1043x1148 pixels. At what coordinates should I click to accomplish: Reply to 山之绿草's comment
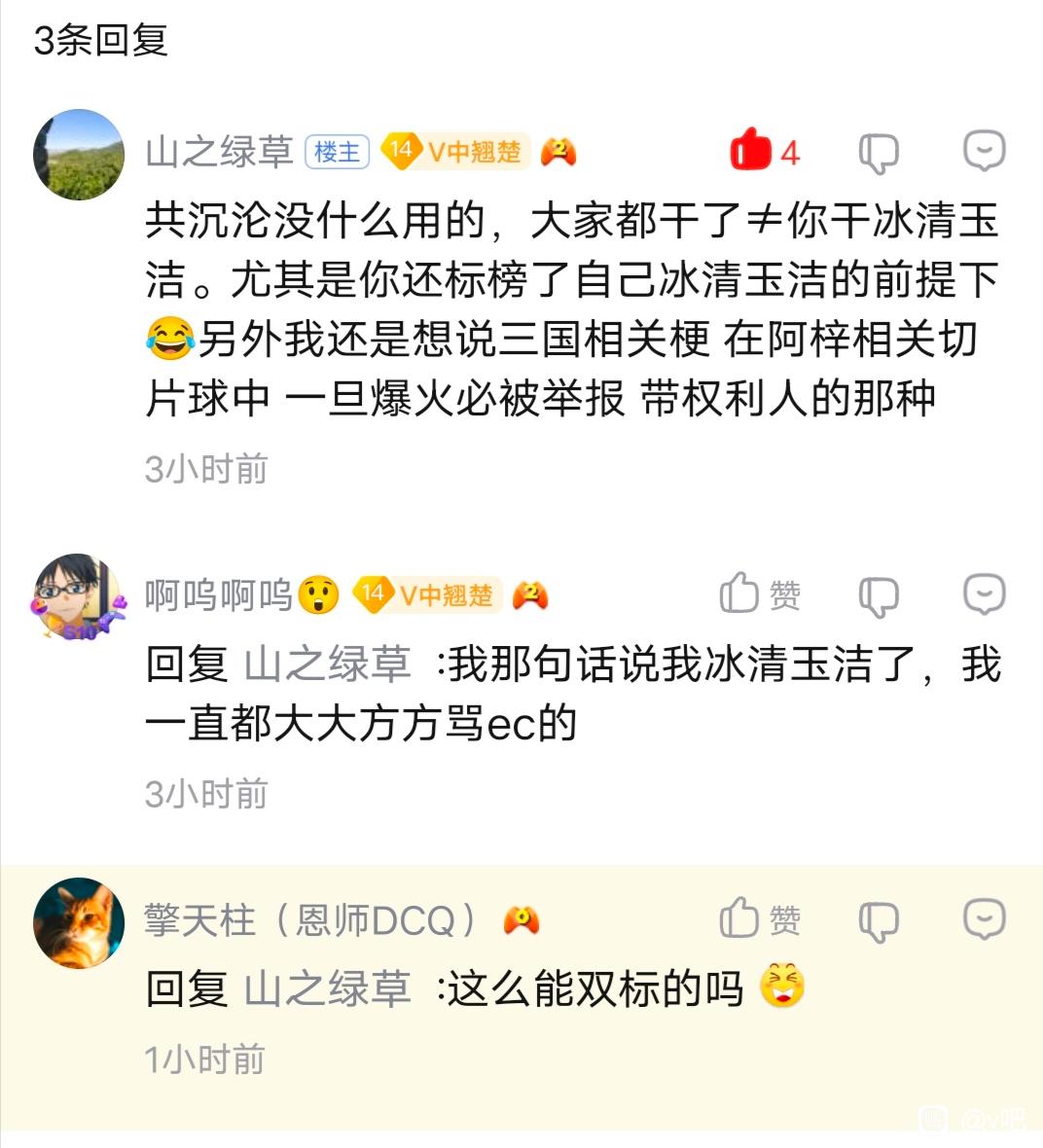click(984, 151)
